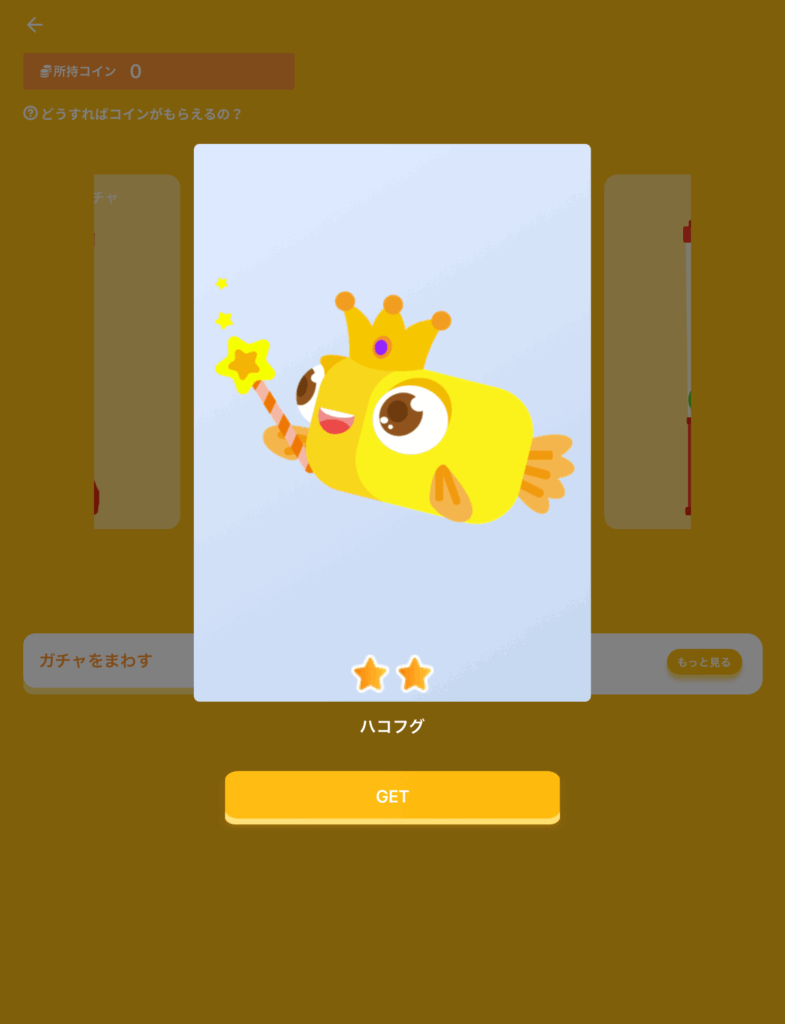Screen dimensions: 785x1024
Task: Tap the GET button to claim ハコフグ
Action: [x=392, y=796]
